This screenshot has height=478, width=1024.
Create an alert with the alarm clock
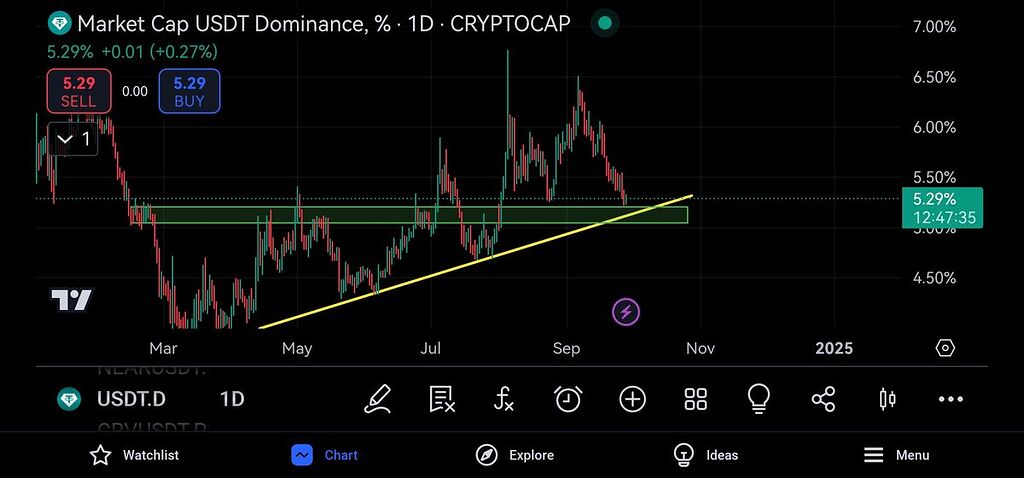[x=568, y=400]
